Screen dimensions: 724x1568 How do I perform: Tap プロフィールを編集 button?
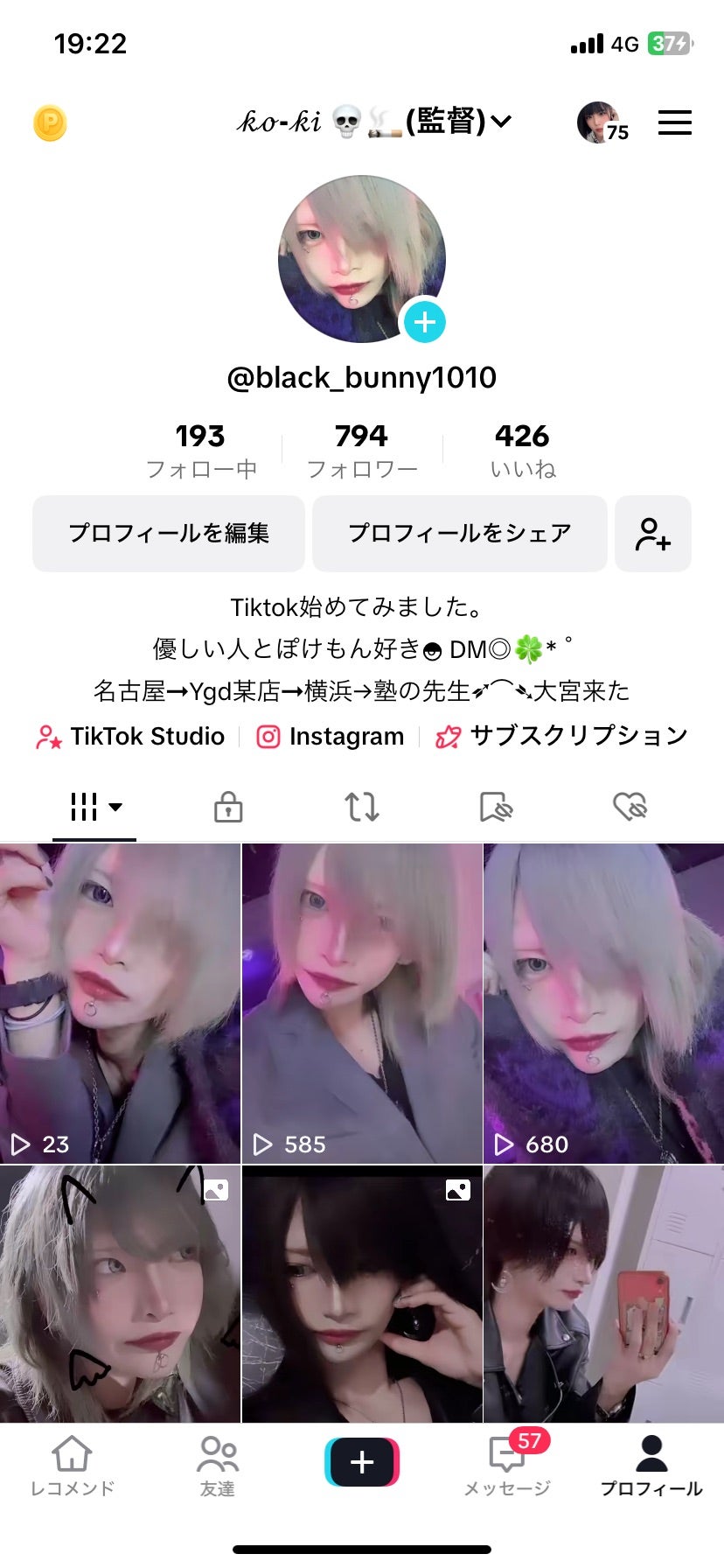coord(169,533)
